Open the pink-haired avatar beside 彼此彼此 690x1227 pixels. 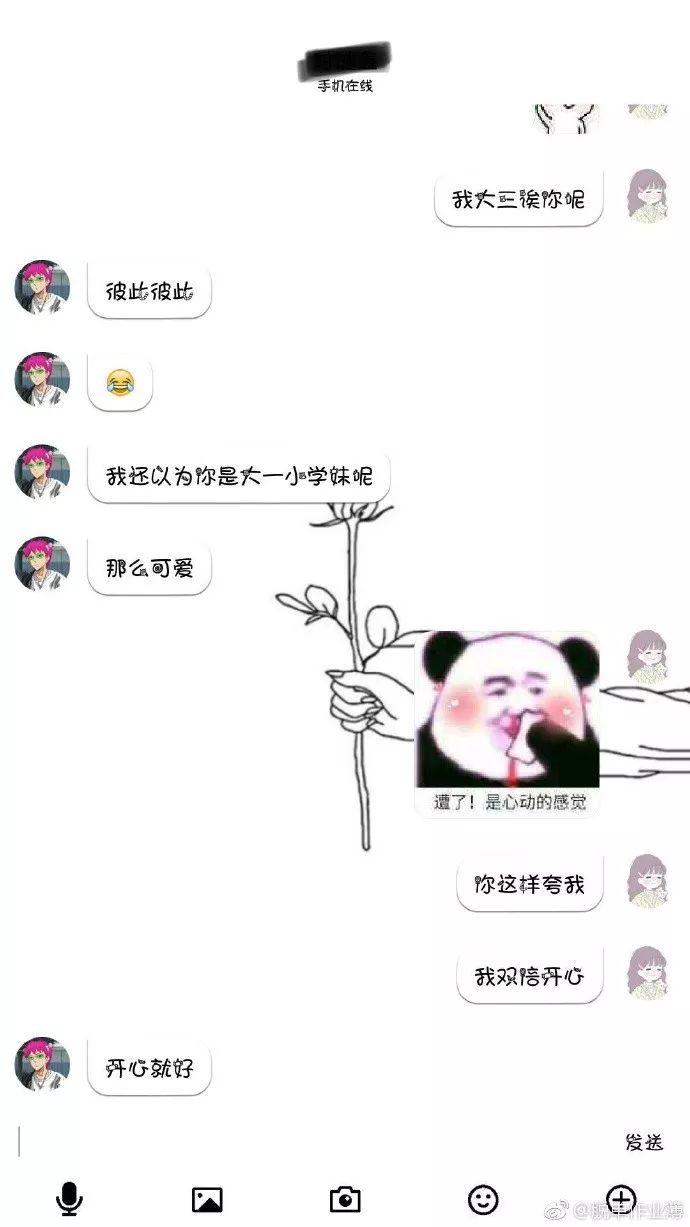[42, 290]
